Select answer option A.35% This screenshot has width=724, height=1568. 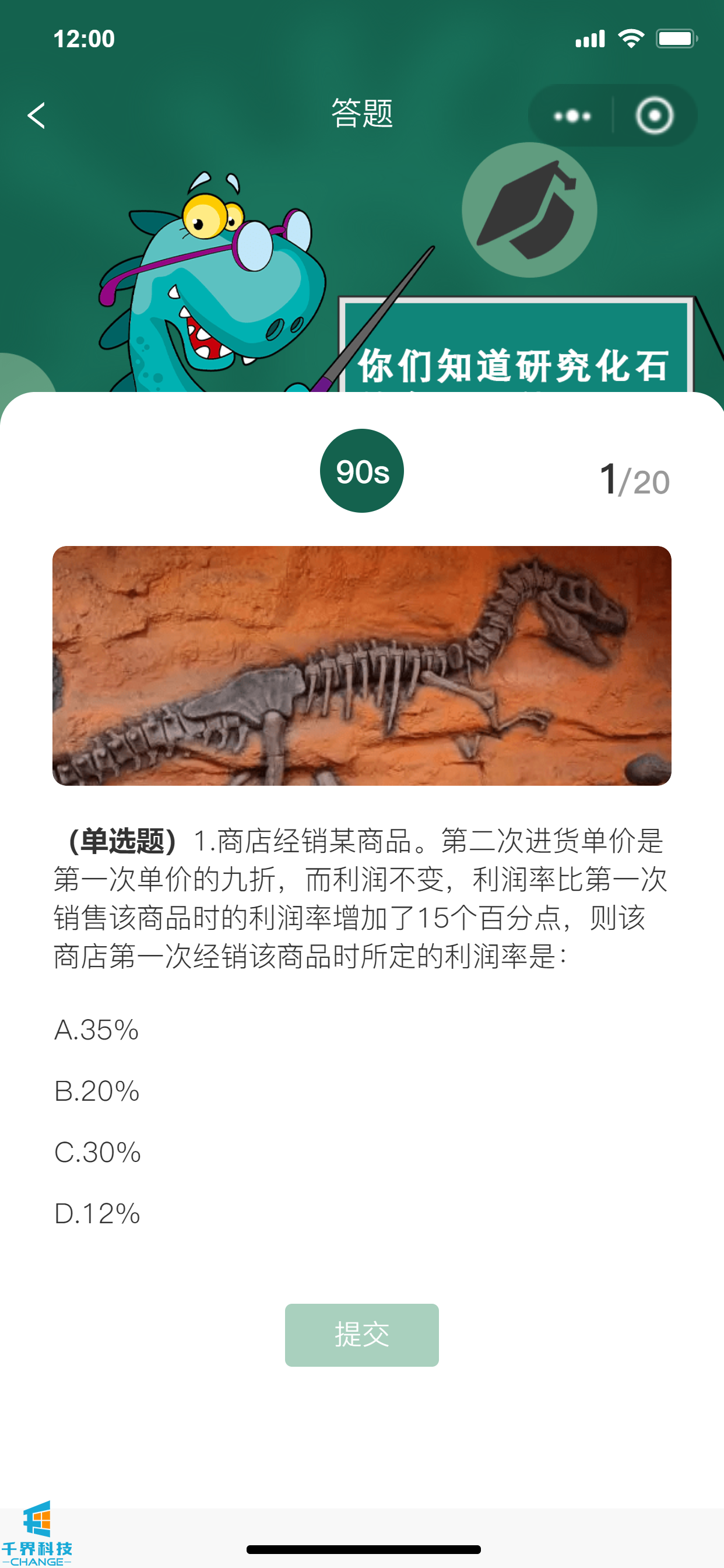(x=97, y=1030)
